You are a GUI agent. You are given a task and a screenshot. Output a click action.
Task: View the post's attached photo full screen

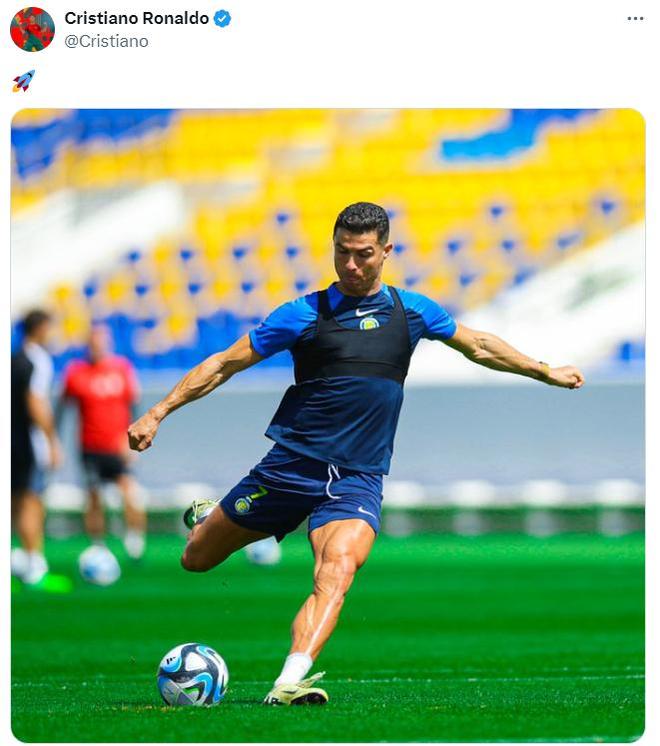click(x=328, y=425)
